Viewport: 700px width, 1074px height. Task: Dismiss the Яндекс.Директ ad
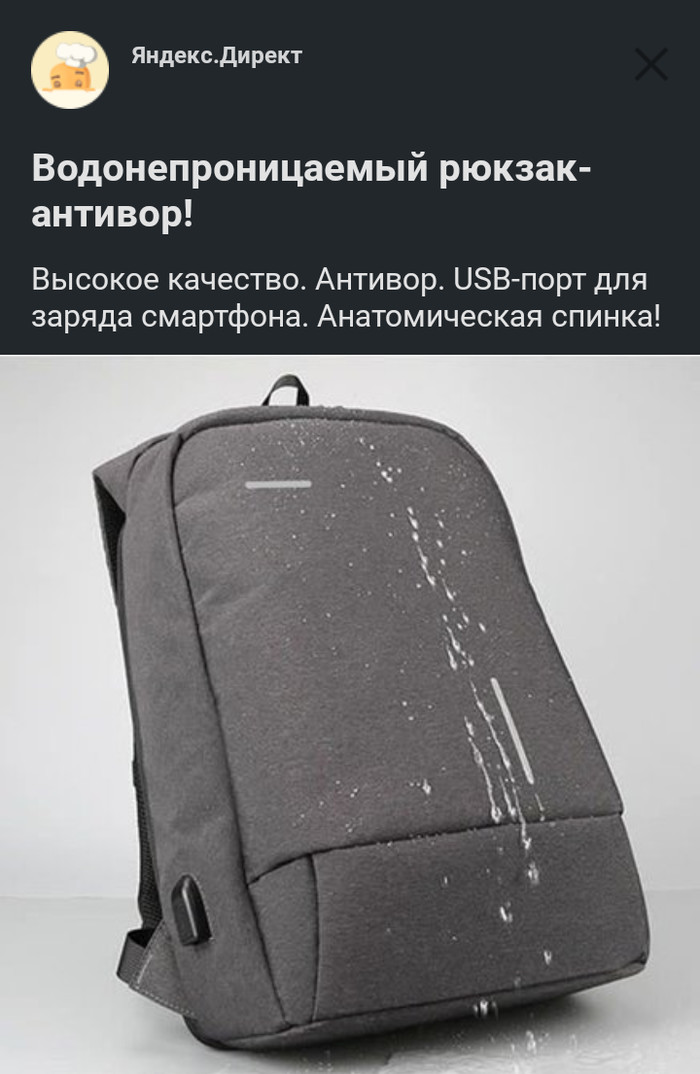(x=651, y=65)
